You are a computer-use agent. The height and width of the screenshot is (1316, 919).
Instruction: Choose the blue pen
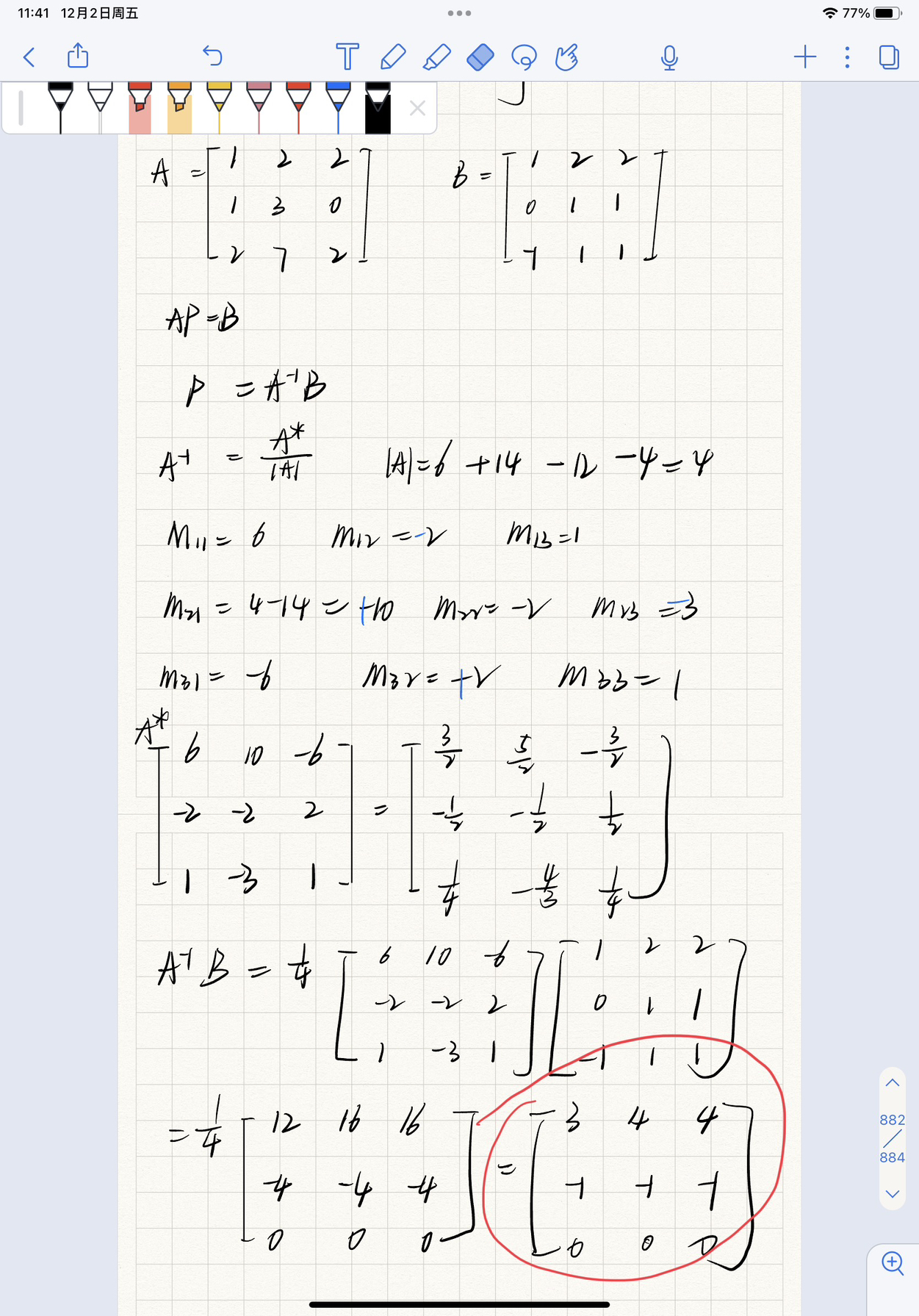click(x=338, y=107)
